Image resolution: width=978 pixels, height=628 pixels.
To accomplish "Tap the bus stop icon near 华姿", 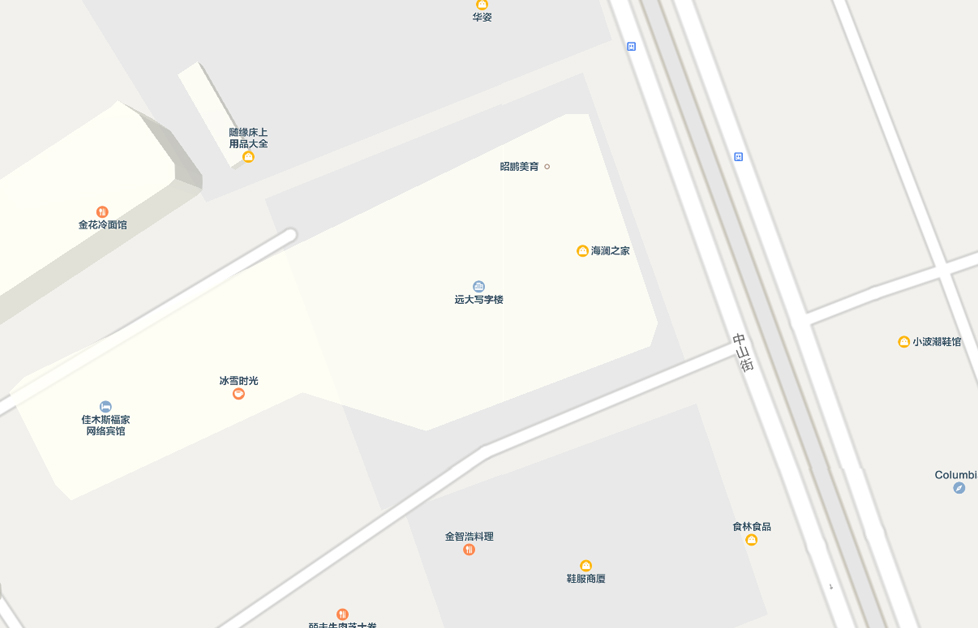I will [x=631, y=47].
